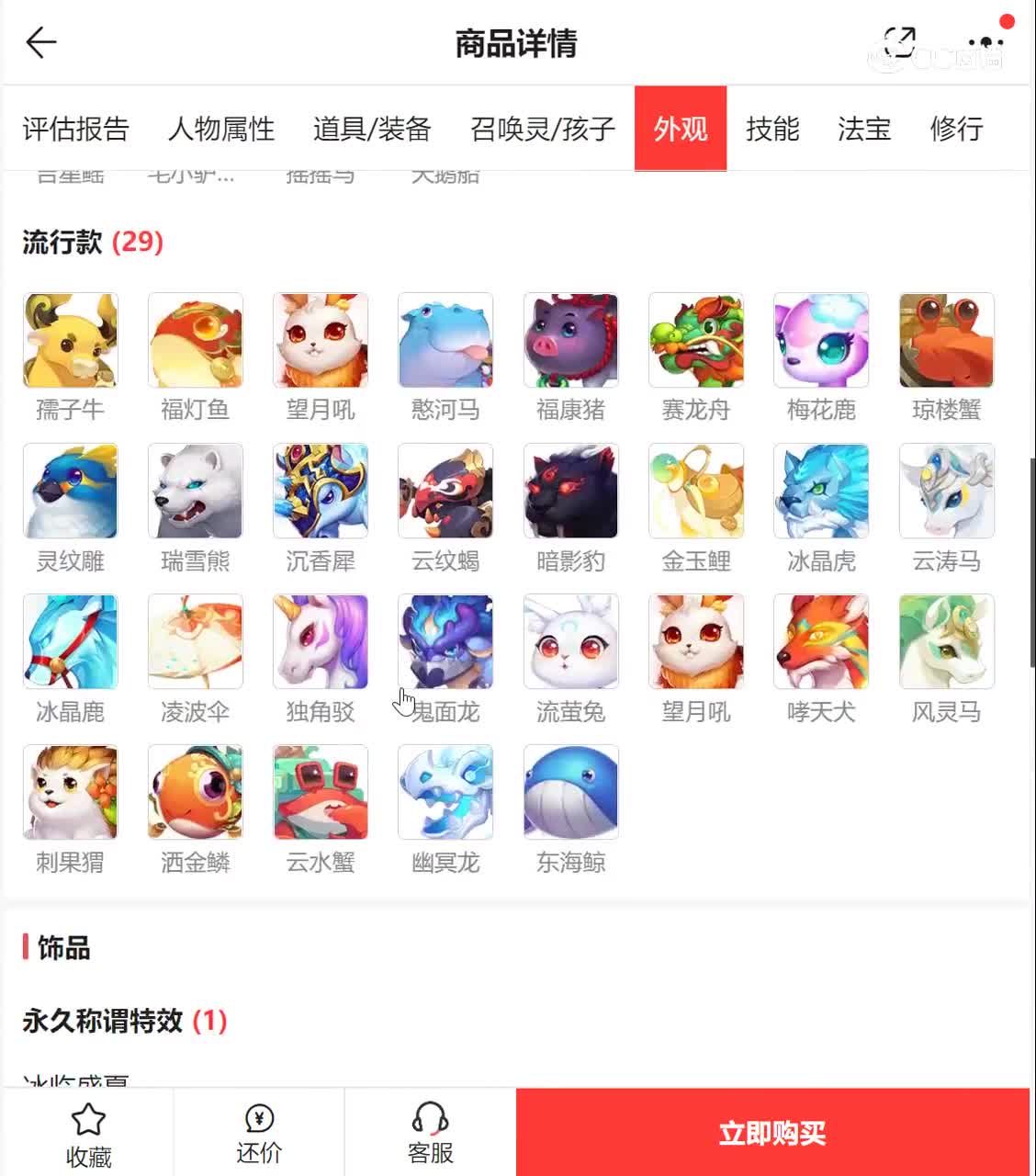The width and height of the screenshot is (1036, 1176).
Task: Open the 法宝 tab
Action: 863,130
